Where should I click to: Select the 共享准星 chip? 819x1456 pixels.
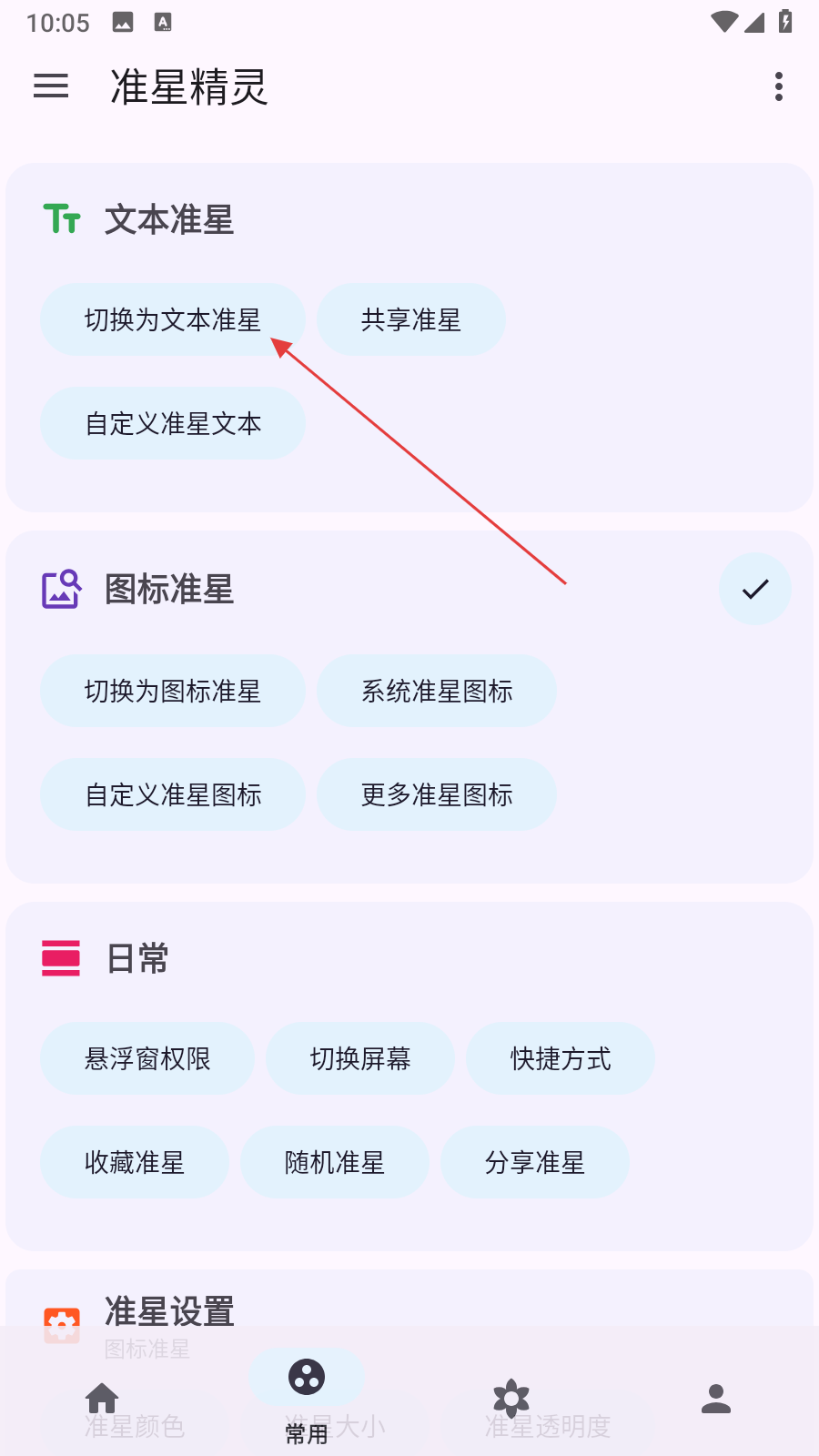point(410,319)
